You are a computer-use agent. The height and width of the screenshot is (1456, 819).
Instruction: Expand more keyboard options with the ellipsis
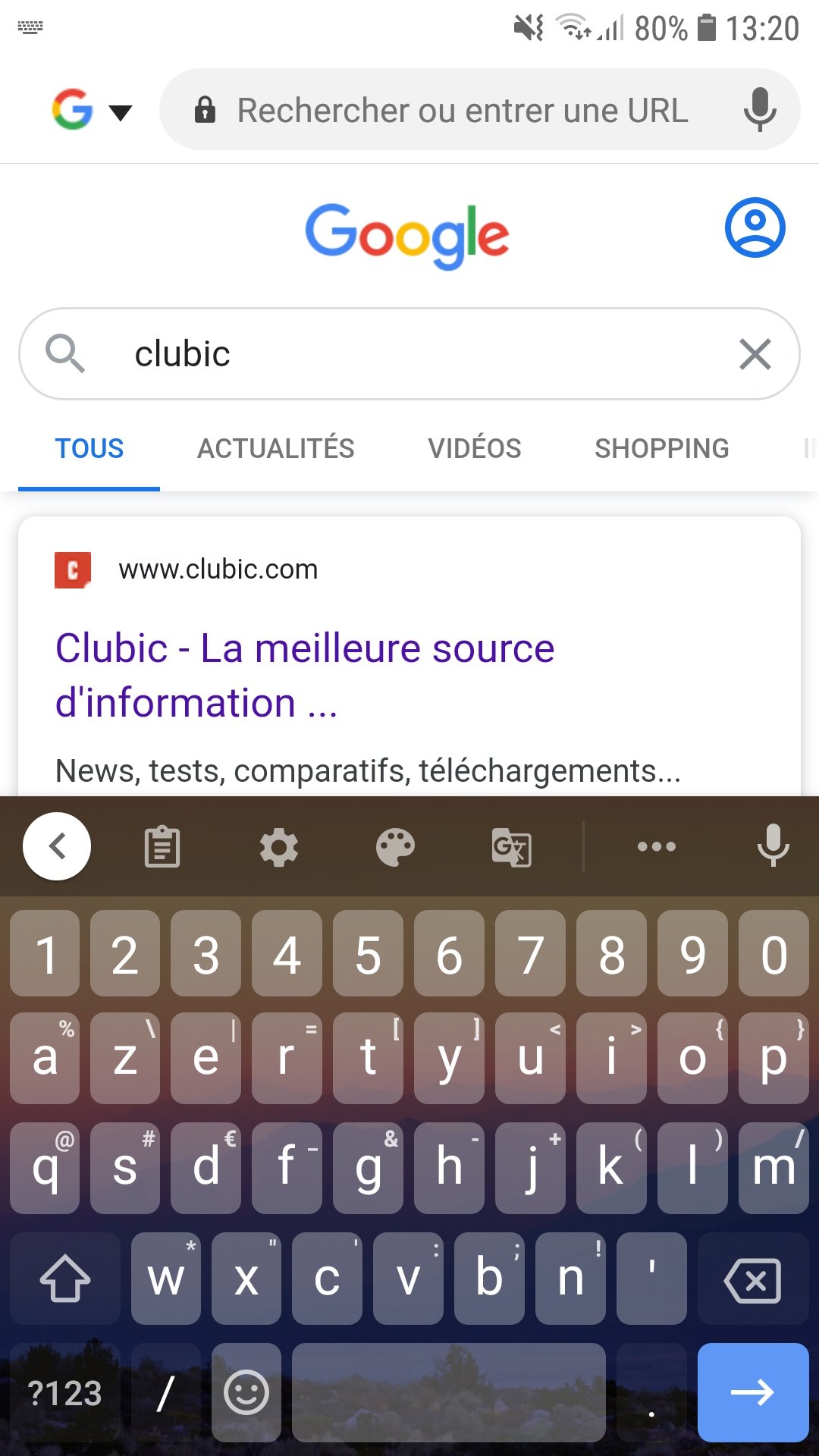coord(656,846)
